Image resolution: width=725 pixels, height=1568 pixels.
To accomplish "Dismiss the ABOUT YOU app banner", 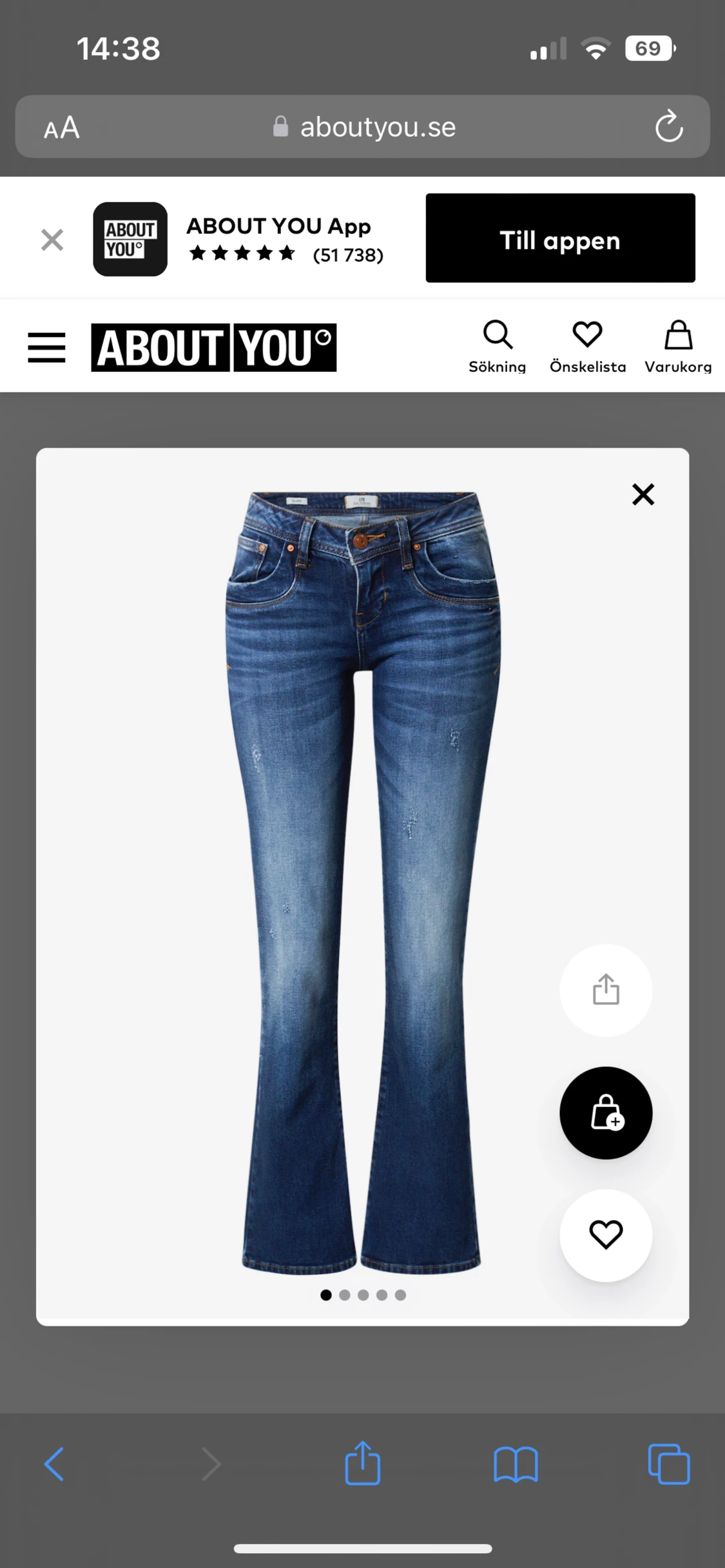I will click(52, 239).
